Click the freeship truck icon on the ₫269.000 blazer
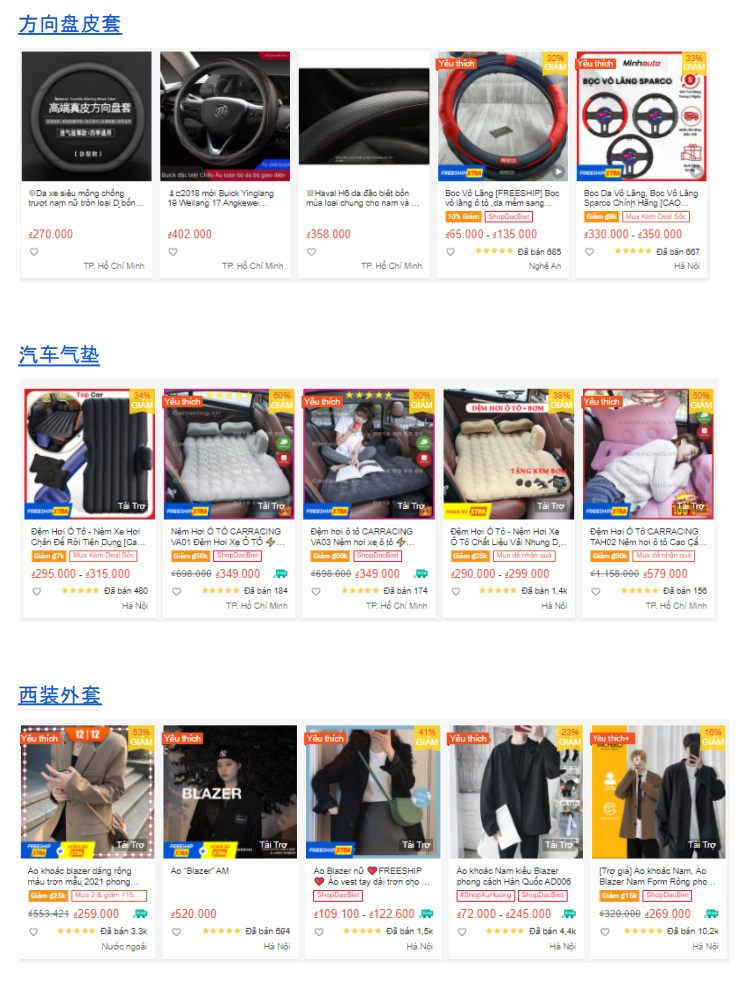The width and height of the screenshot is (740, 981). coord(712,913)
